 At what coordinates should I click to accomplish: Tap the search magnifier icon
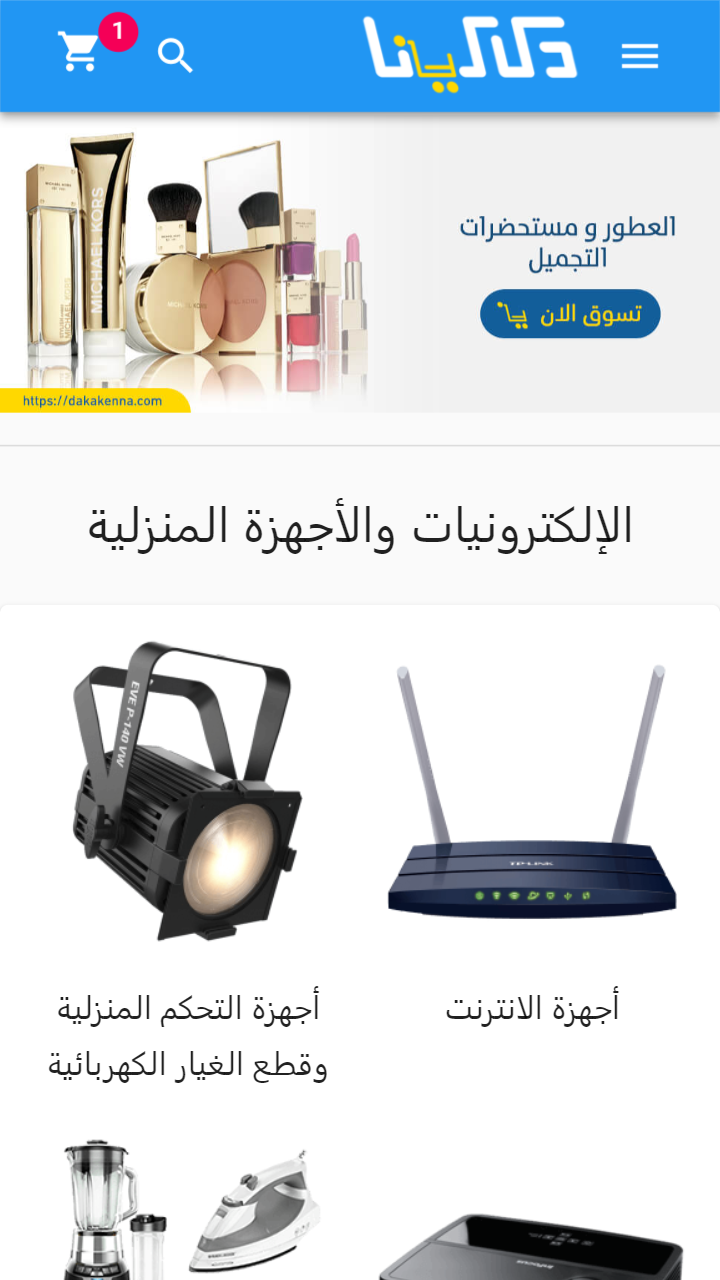click(x=176, y=56)
